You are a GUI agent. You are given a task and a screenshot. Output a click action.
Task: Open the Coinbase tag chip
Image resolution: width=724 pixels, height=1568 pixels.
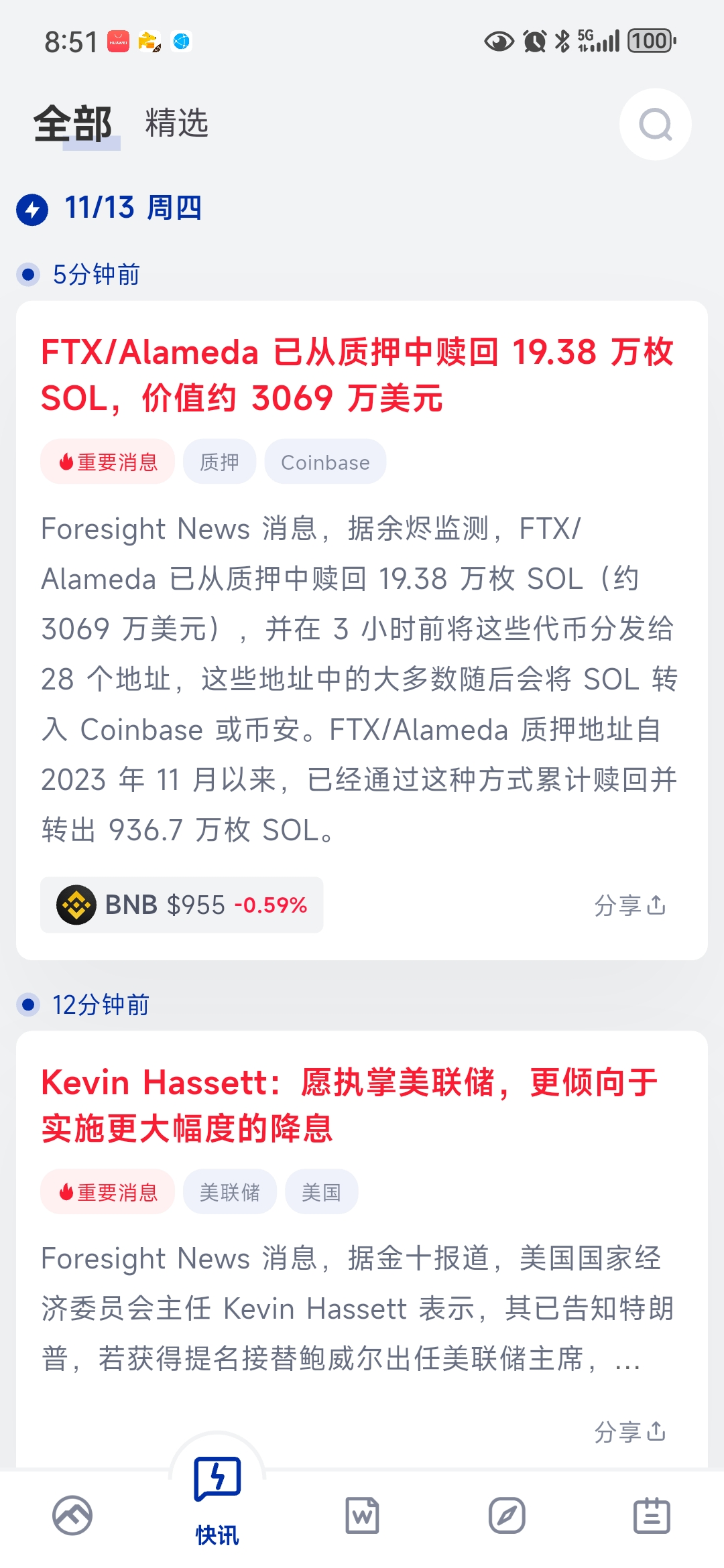click(325, 462)
